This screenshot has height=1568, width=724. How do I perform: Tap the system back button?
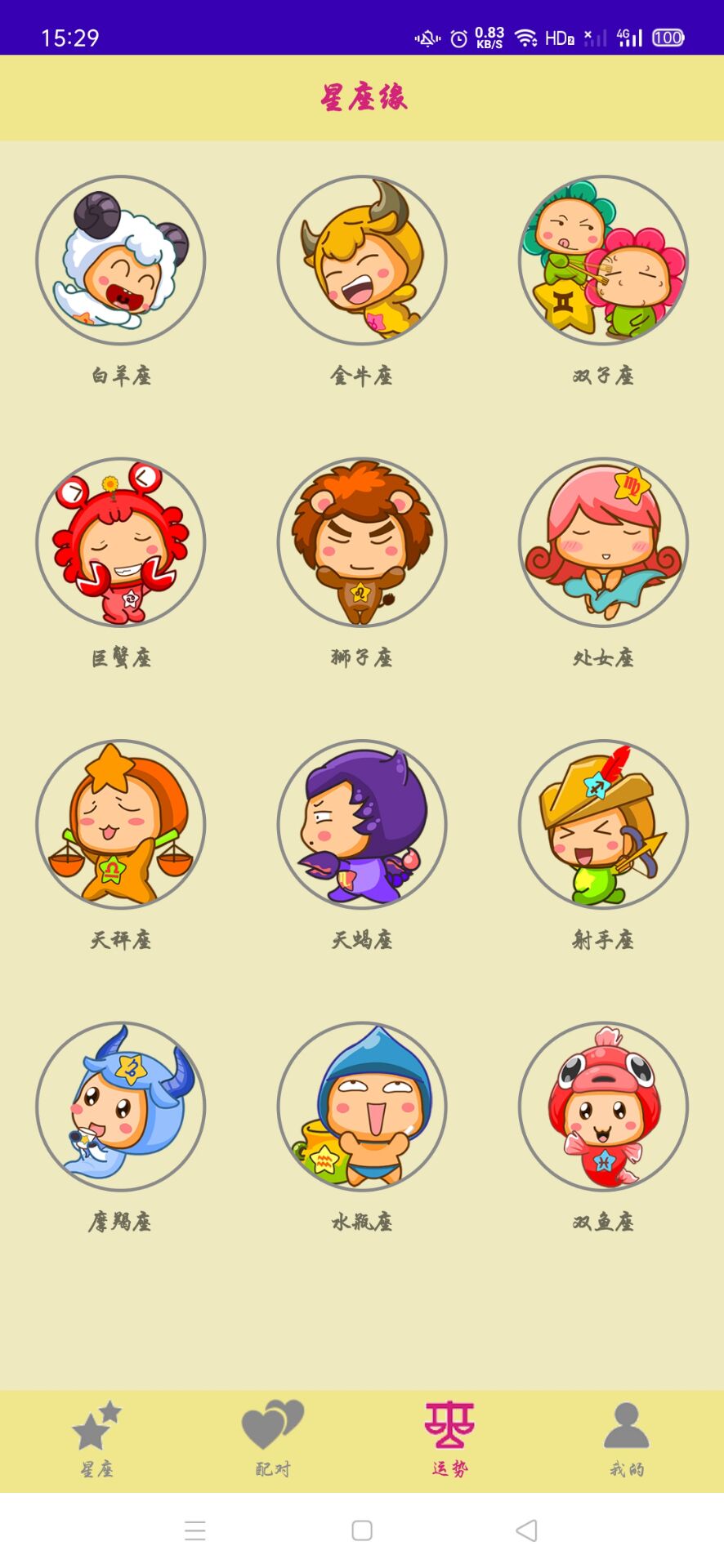point(527,1530)
